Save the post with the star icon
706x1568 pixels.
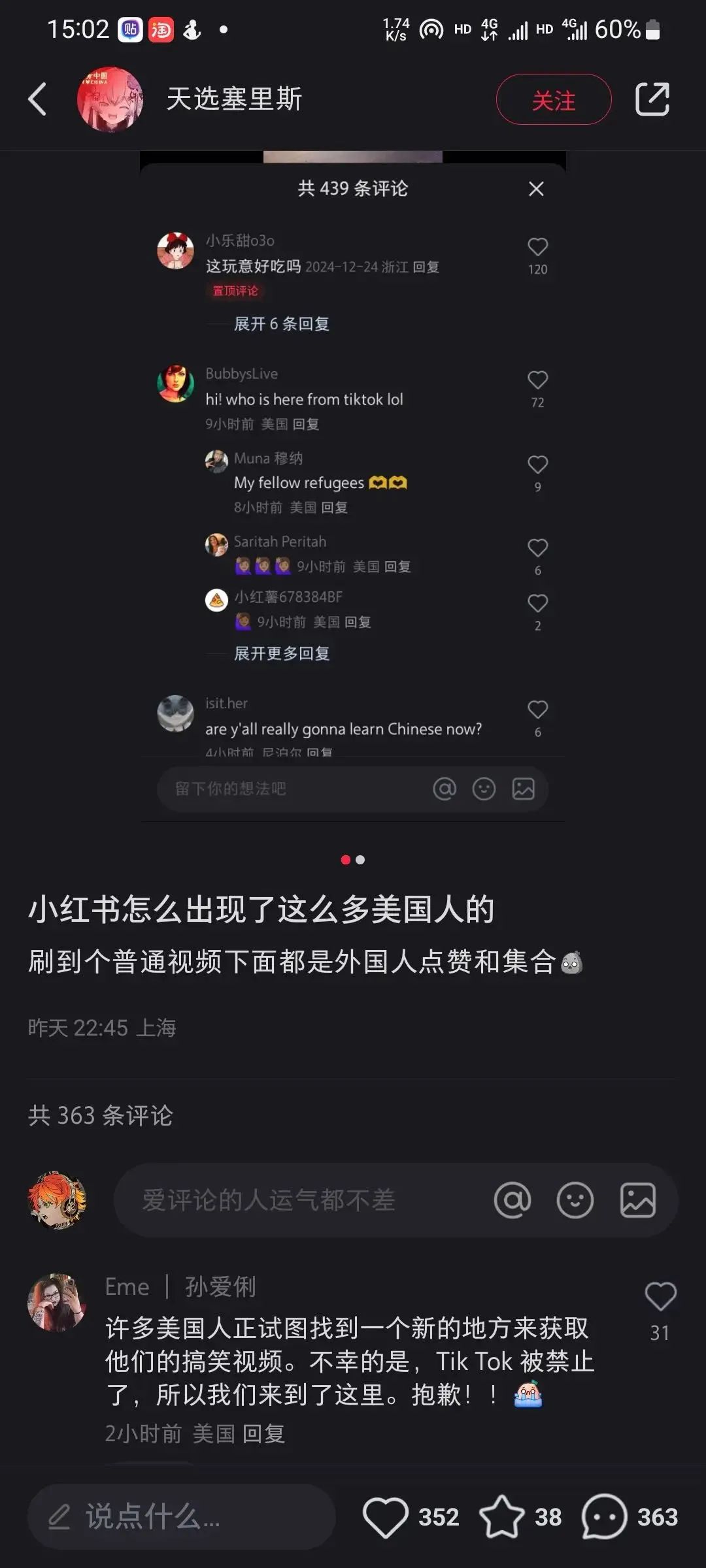(x=501, y=1516)
